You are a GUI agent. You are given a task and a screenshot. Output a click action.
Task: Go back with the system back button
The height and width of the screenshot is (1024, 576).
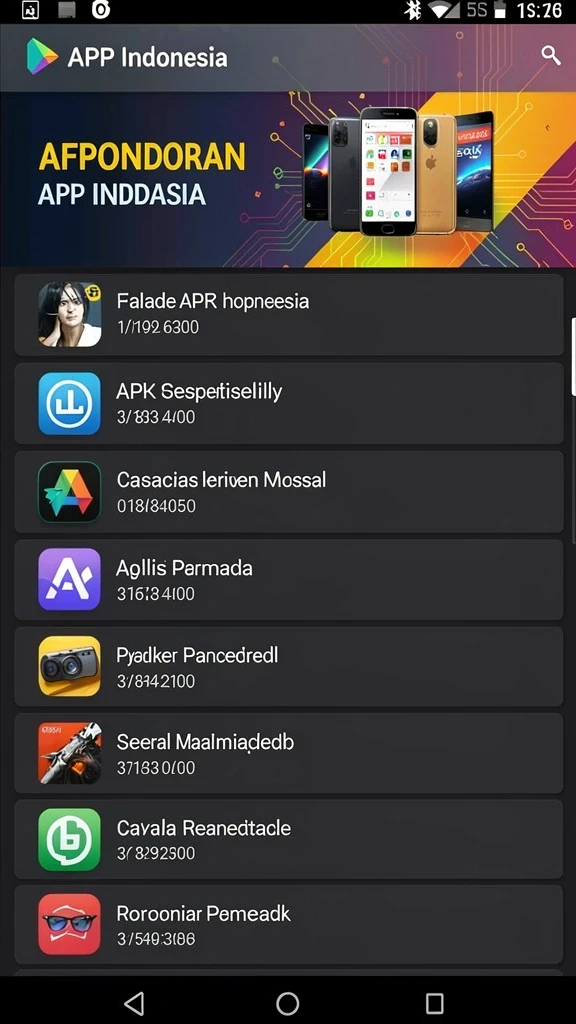point(134,1002)
